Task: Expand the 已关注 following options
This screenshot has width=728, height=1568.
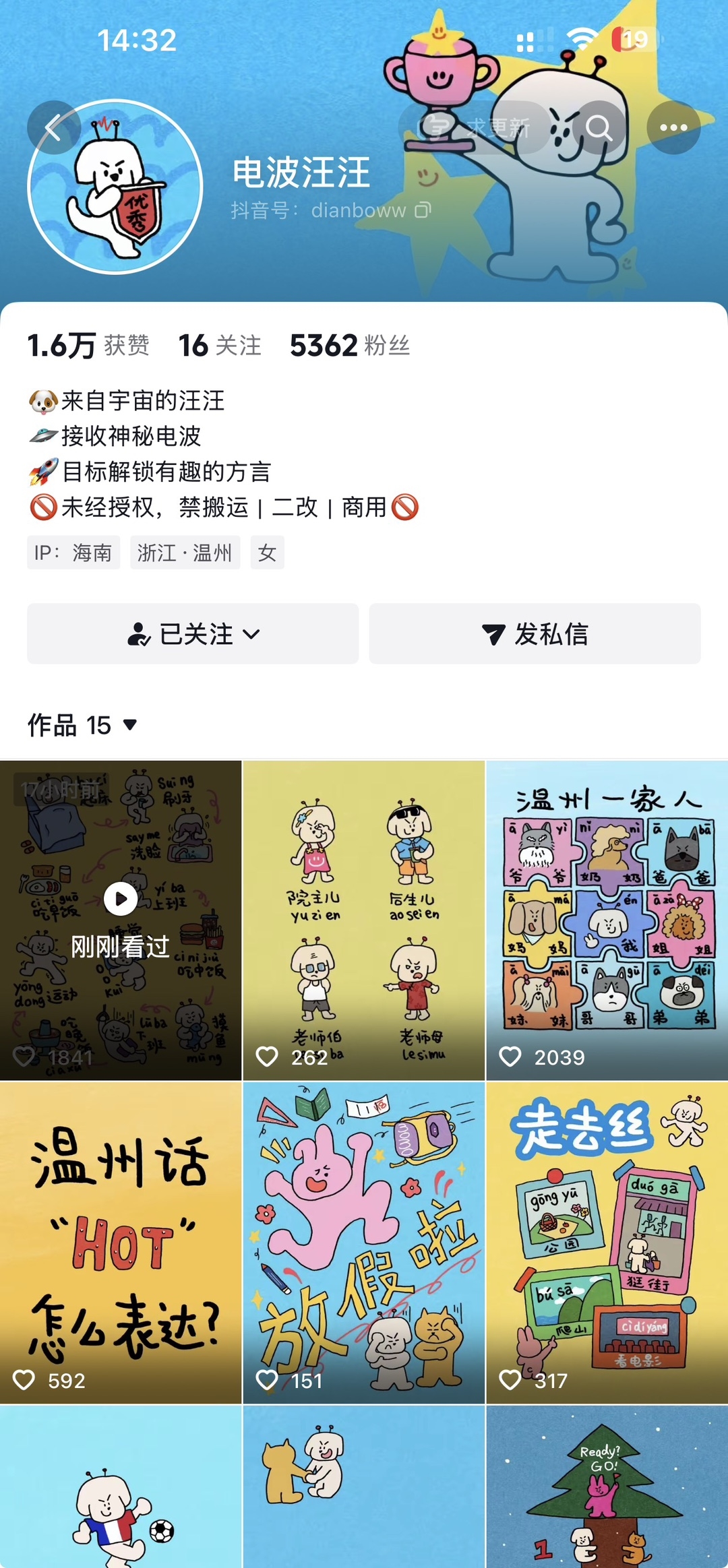Action: pos(193,633)
